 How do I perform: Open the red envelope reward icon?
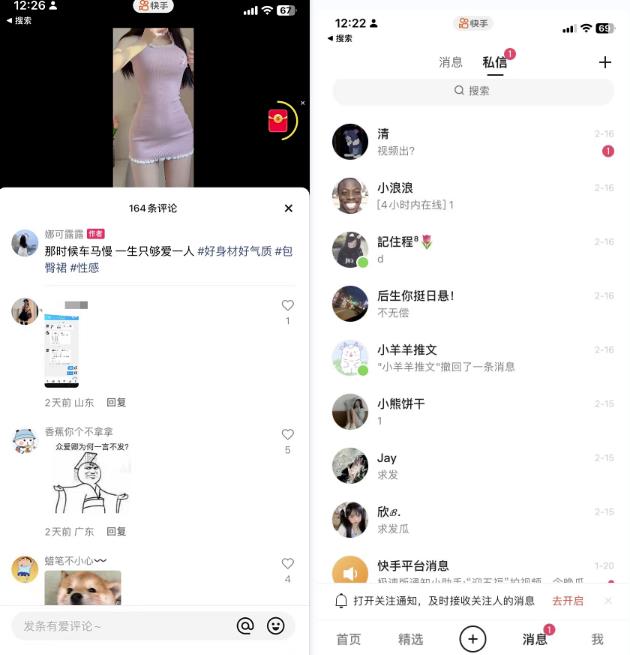278,121
